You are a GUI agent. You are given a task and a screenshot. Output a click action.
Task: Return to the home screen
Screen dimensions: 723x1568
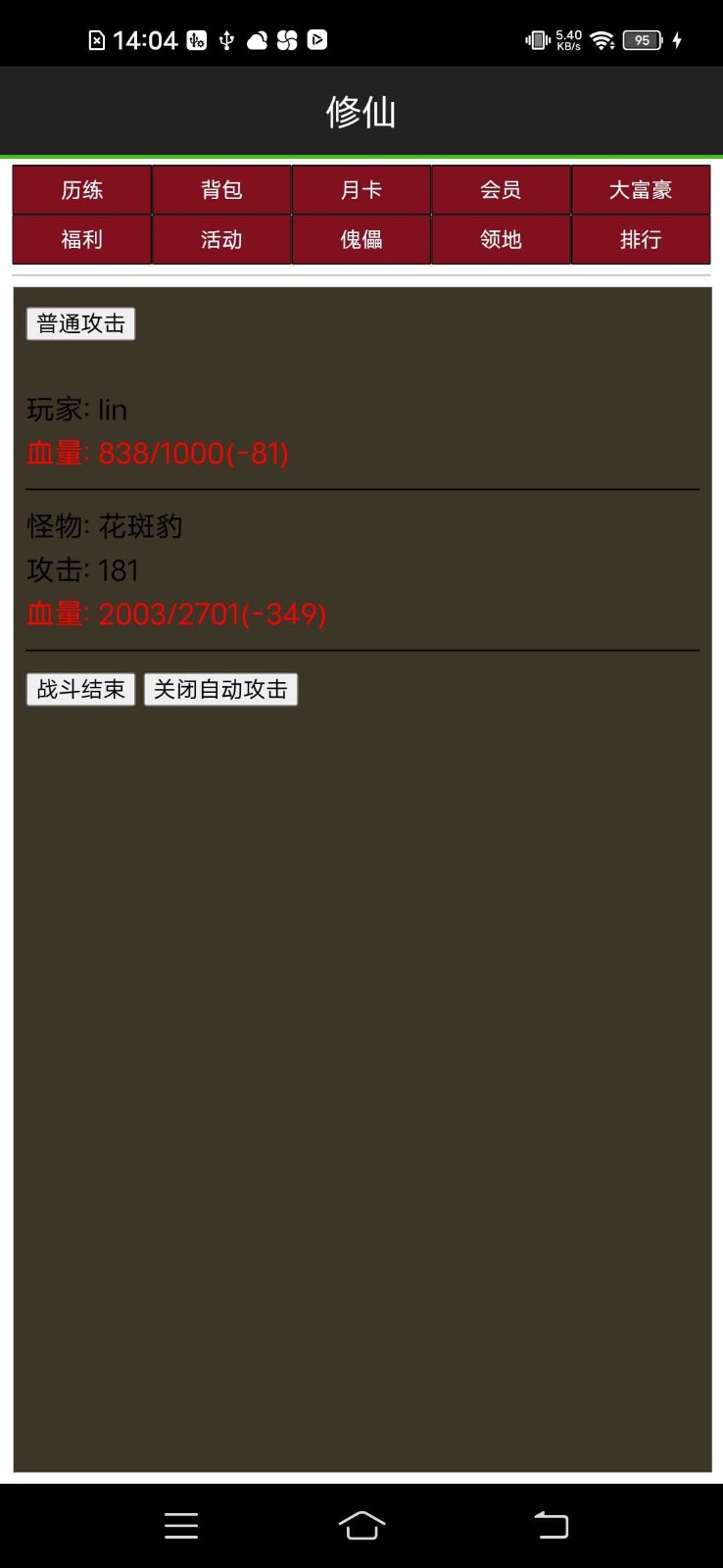point(361,1525)
